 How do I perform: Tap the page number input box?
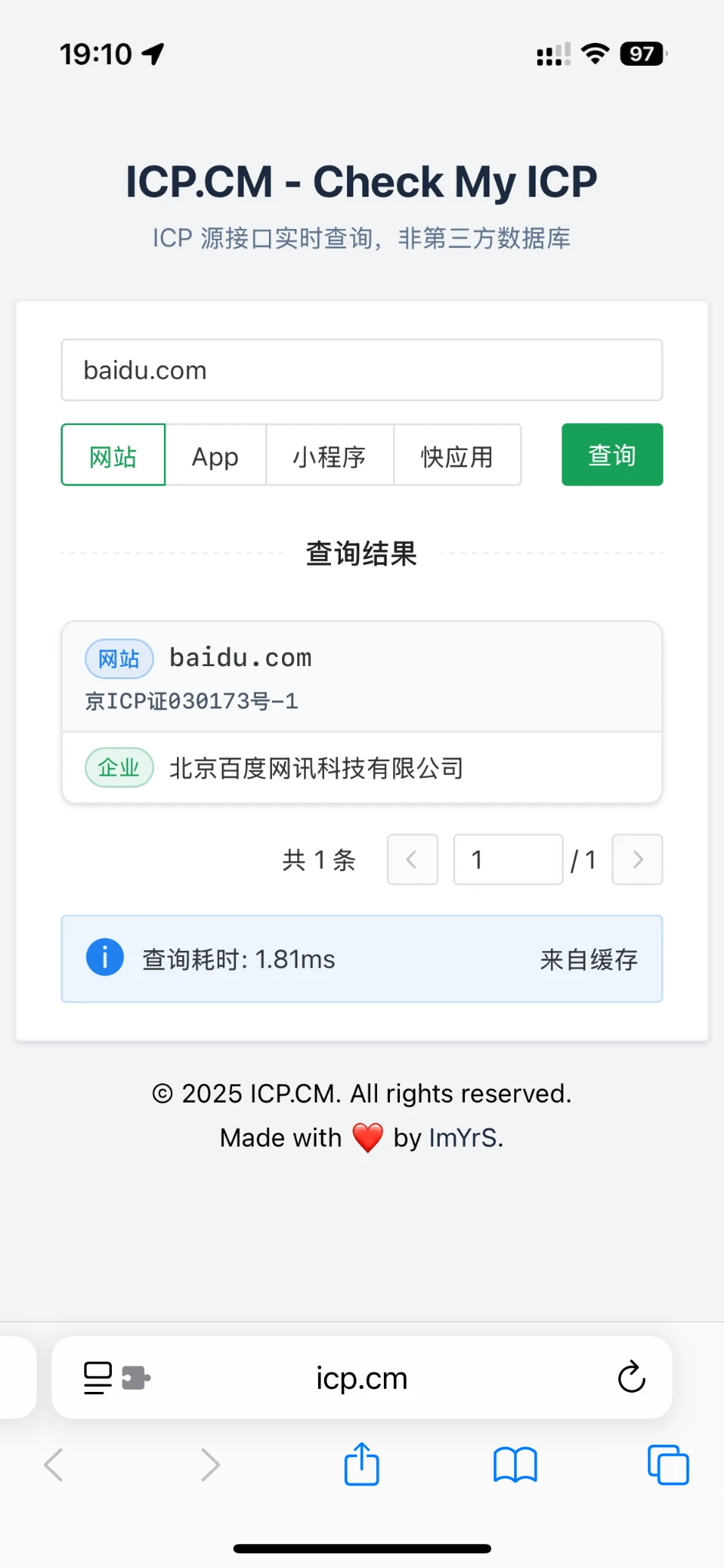point(508,859)
